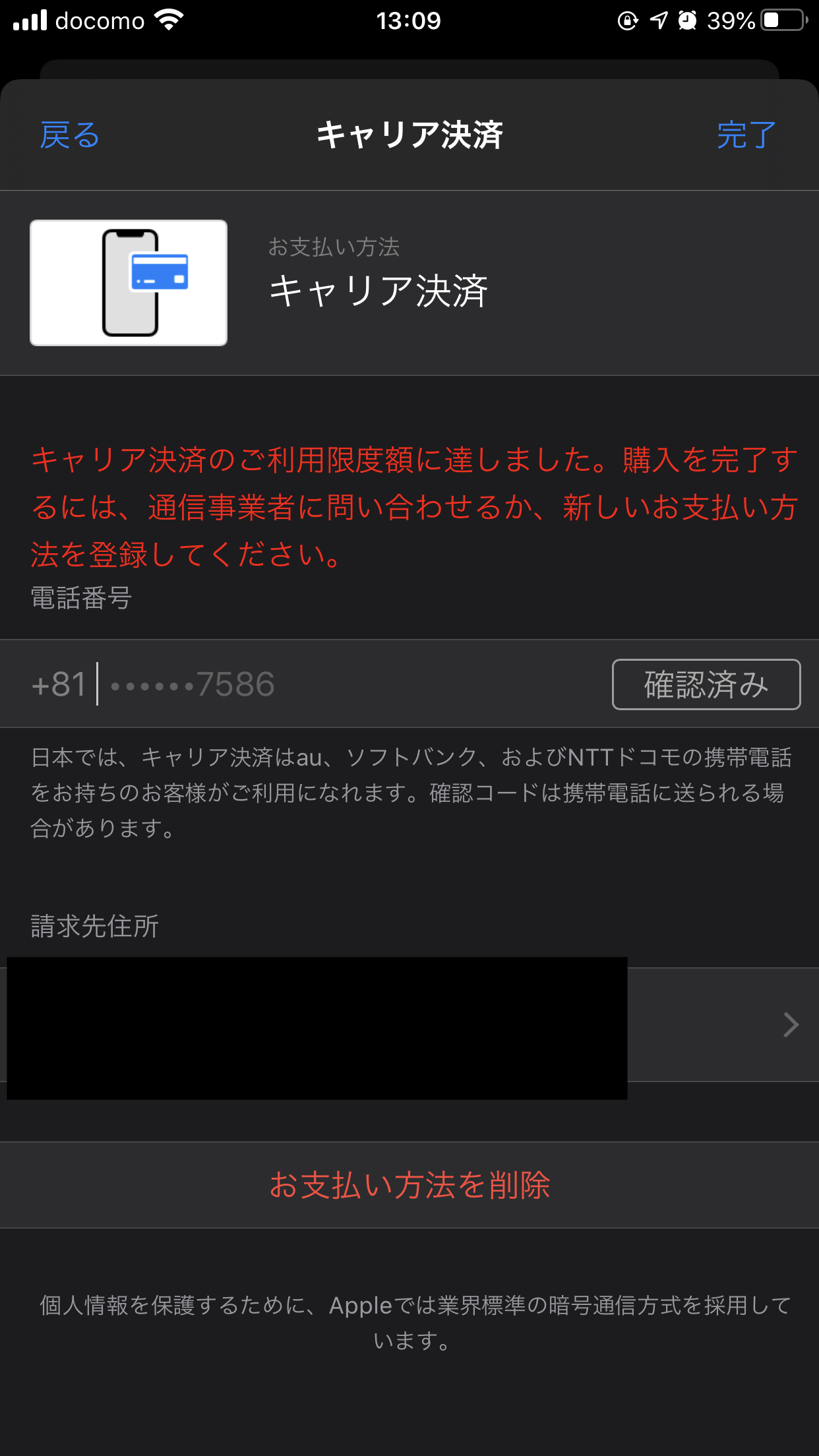
Task: Tap 戻る to go back
Action: pyautogui.click(x=69, y=135)
